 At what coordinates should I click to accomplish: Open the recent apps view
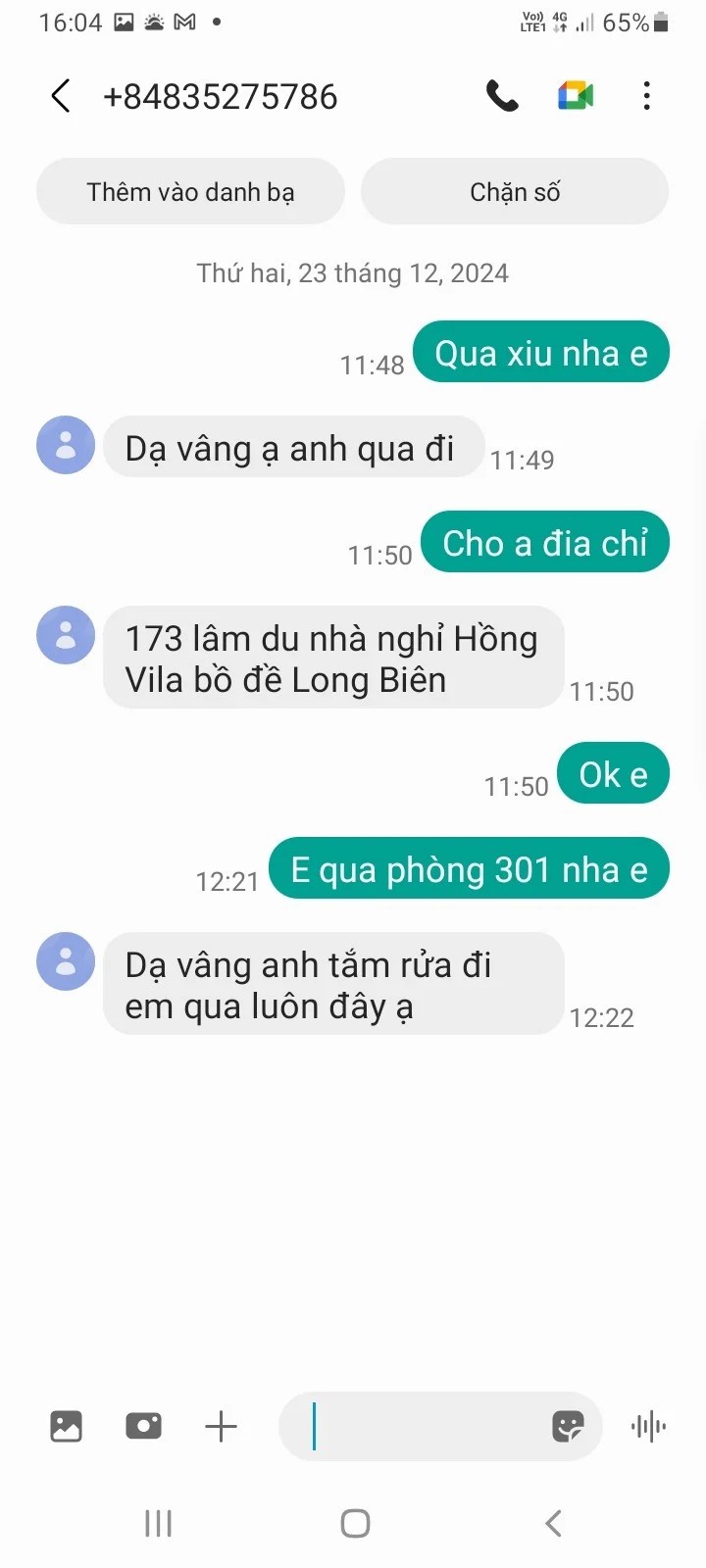point(158,1523)
